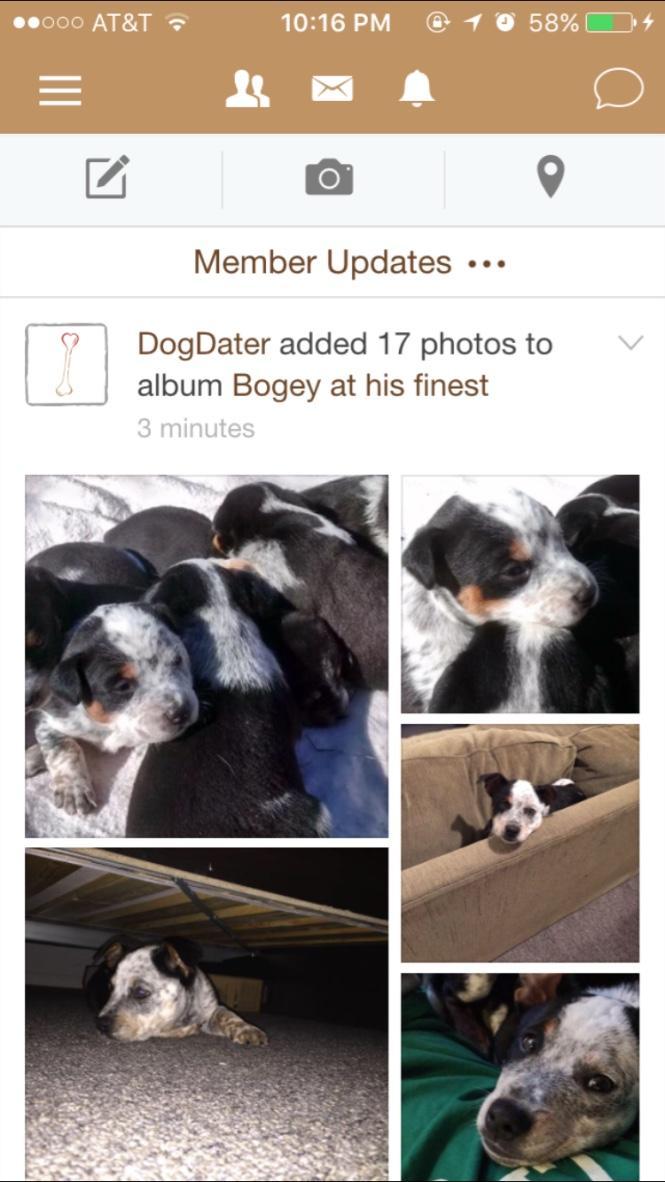The width and height of the screenshot is (665, 1182).
Task: Open the friends icon
Action: point(246,90)
